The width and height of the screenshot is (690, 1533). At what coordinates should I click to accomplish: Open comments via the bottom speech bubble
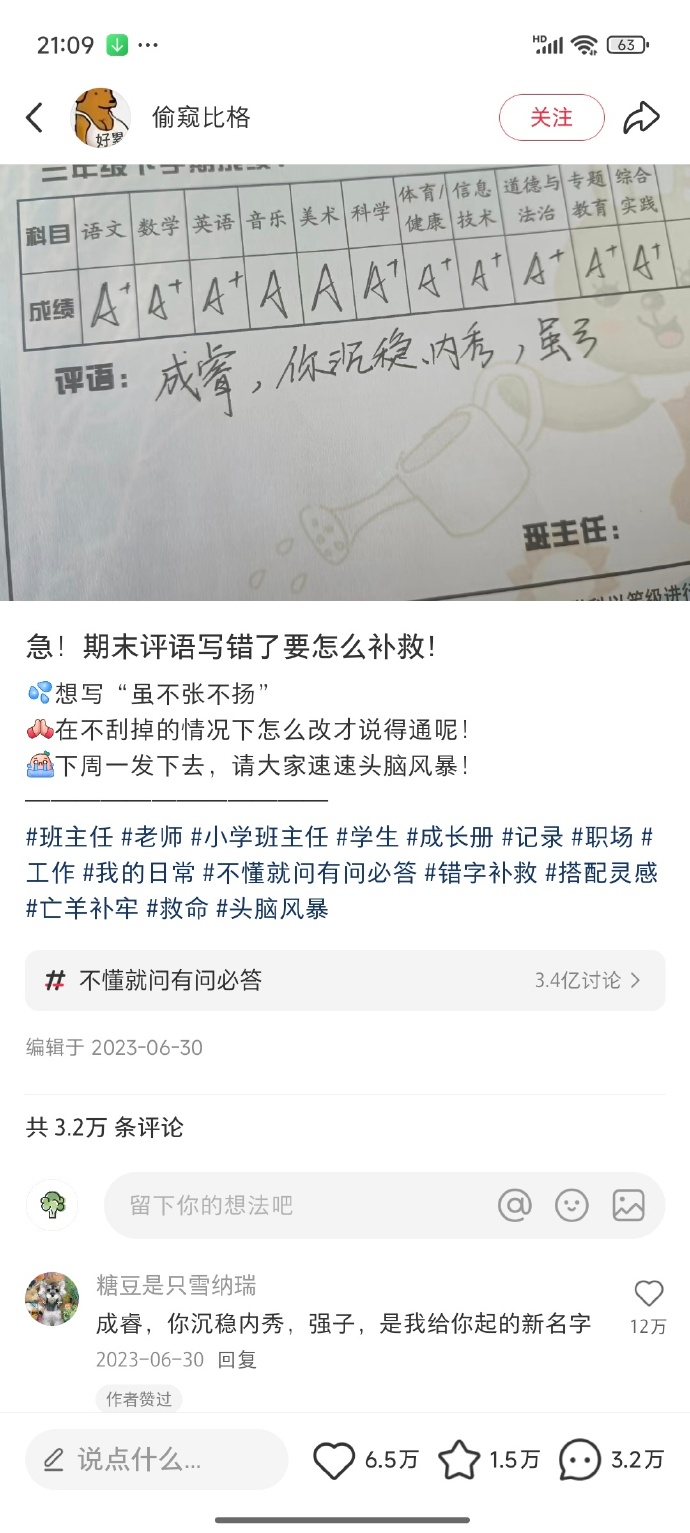point(581,1460)
